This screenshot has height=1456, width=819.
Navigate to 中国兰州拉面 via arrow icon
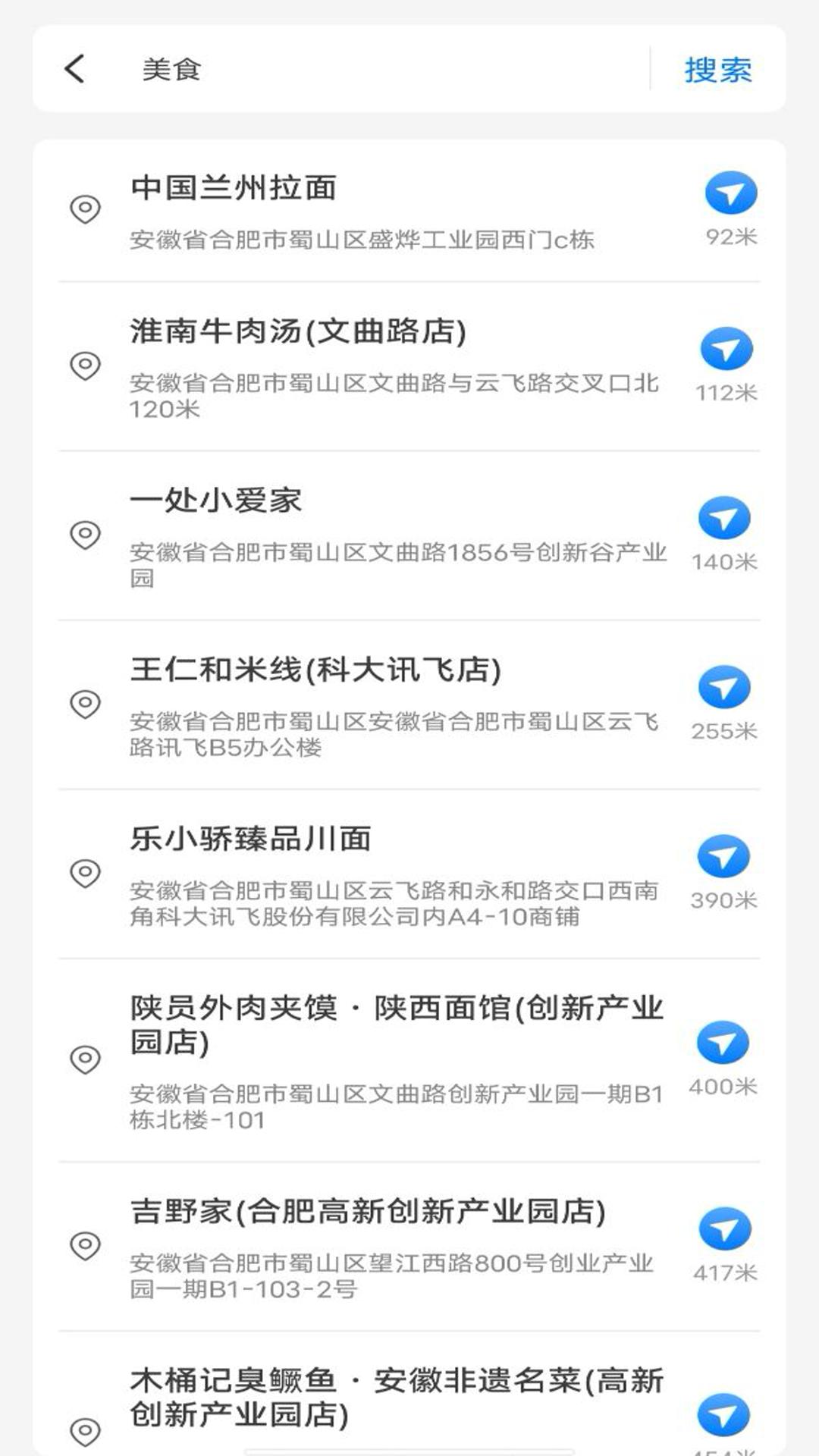tap(730, 193)
